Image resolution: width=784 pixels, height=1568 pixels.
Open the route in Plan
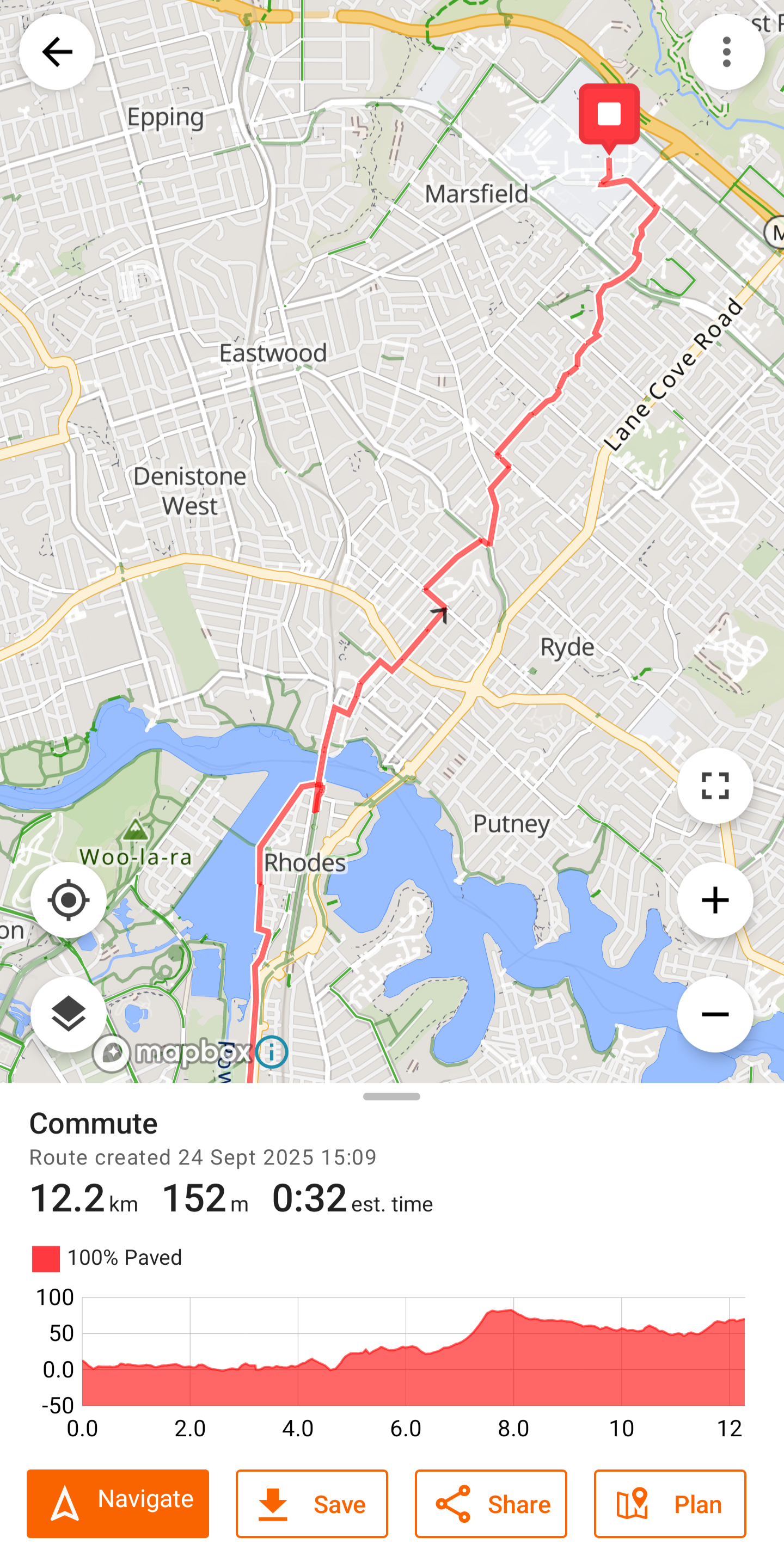[x=670, y=1503]
